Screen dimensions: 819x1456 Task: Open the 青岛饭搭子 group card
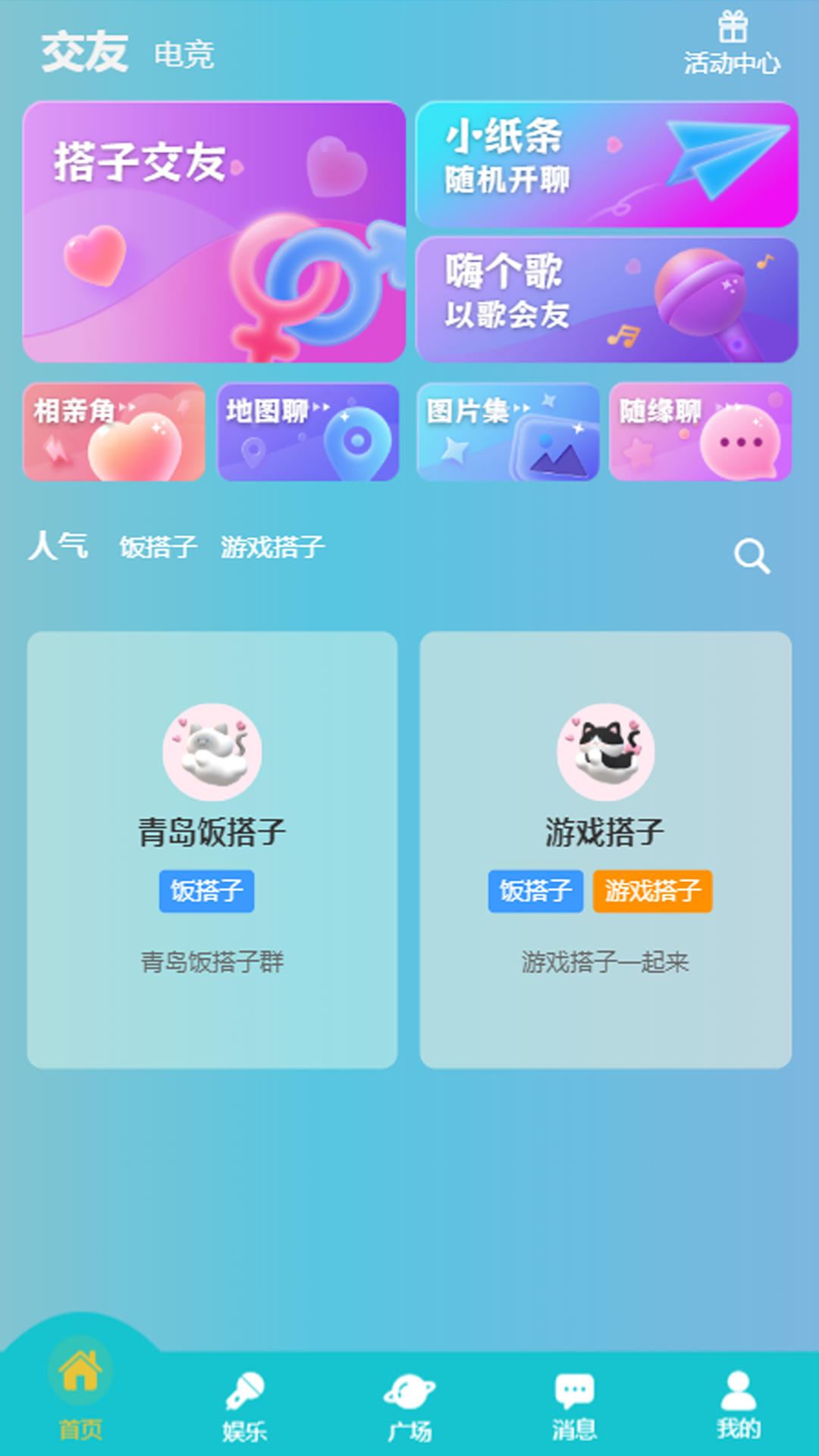212,849
